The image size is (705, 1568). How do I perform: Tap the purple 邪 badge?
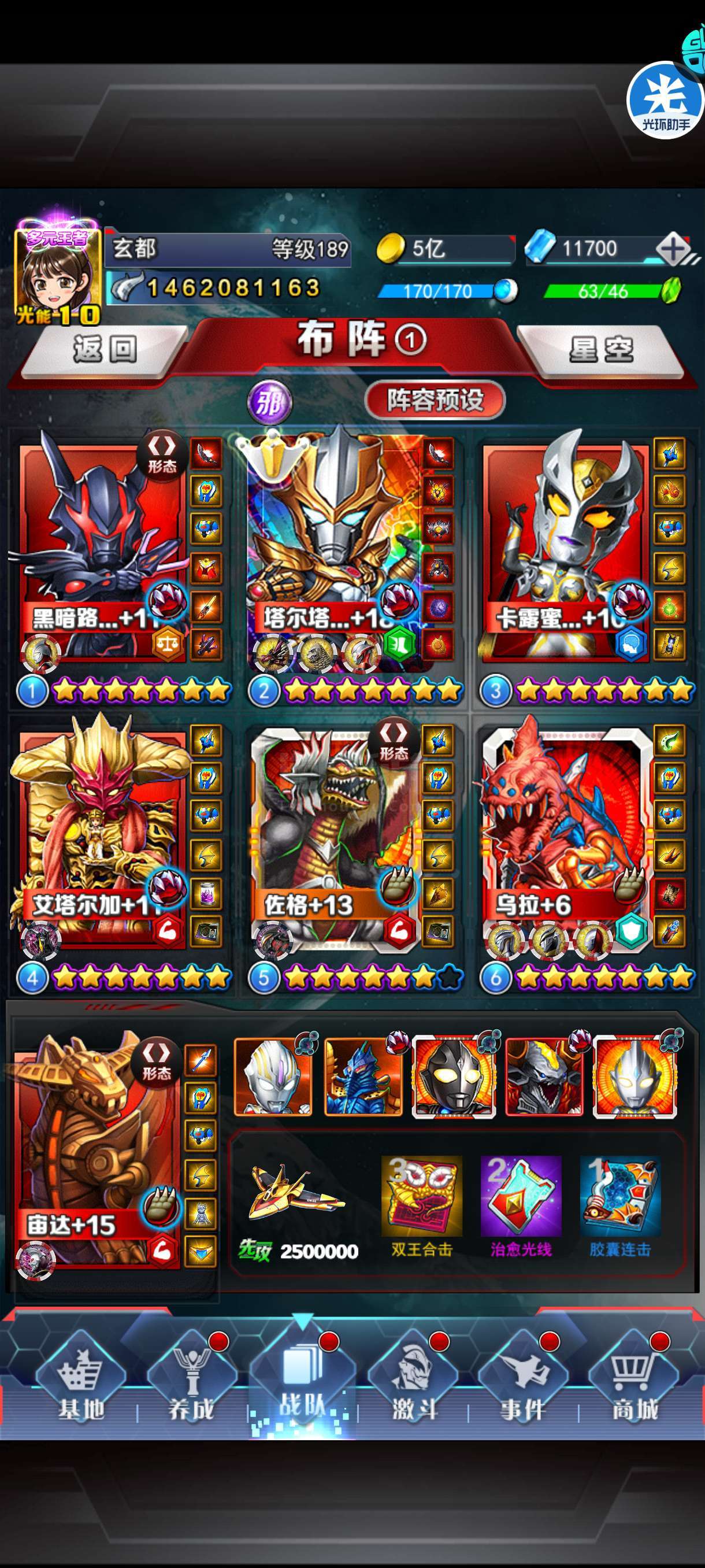[x=269, y=402]
